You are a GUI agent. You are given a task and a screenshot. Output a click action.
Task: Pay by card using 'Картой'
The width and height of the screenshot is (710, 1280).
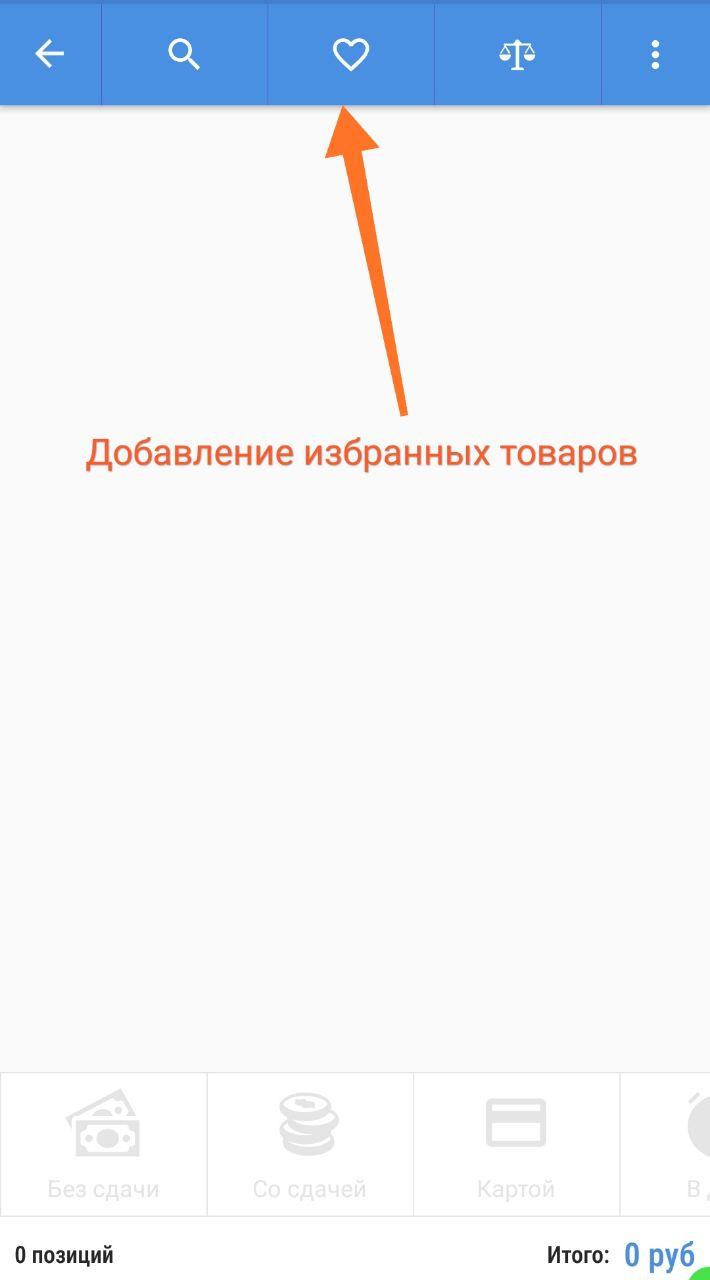pos(516,1144)
